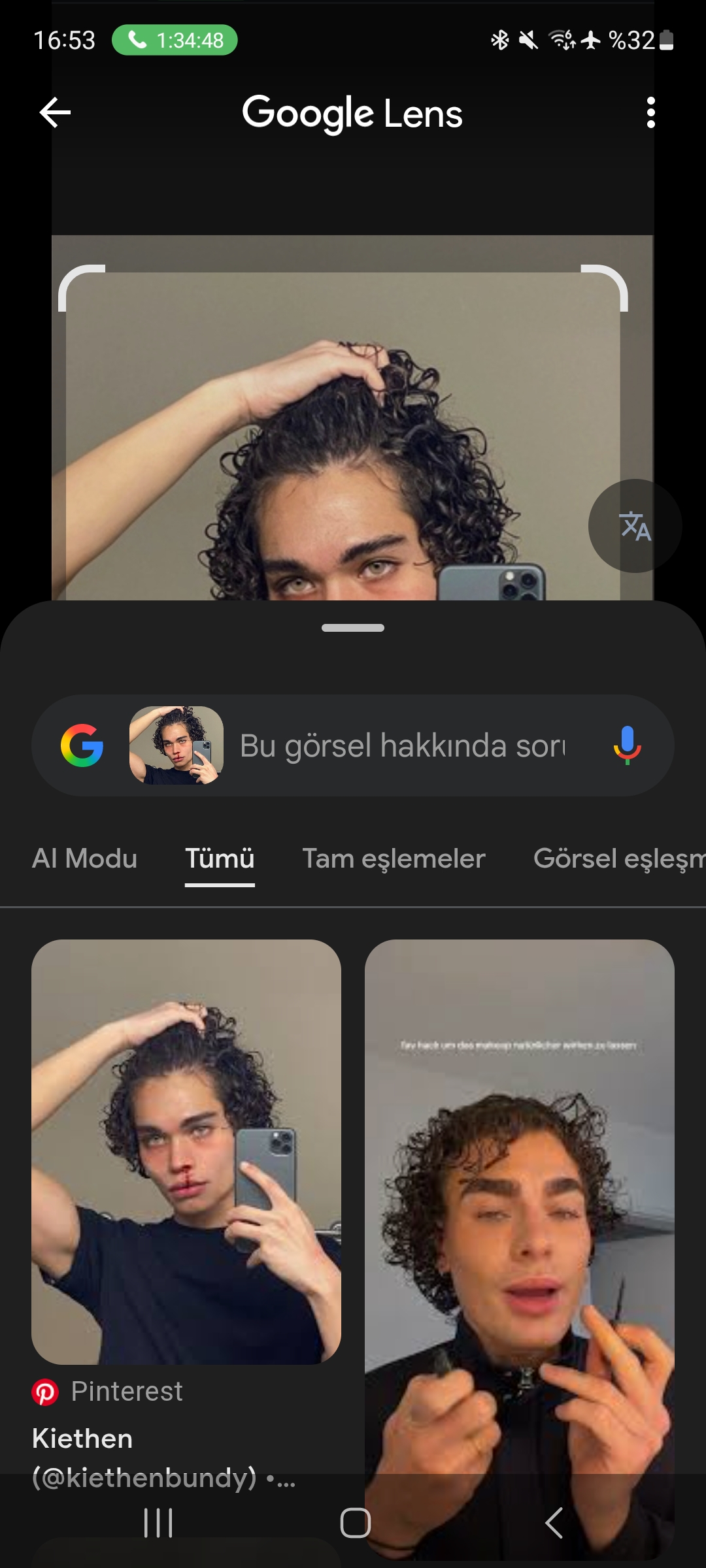Start voice search with the microphone icon
This screenshot has width=706, height=1568.
627,745
